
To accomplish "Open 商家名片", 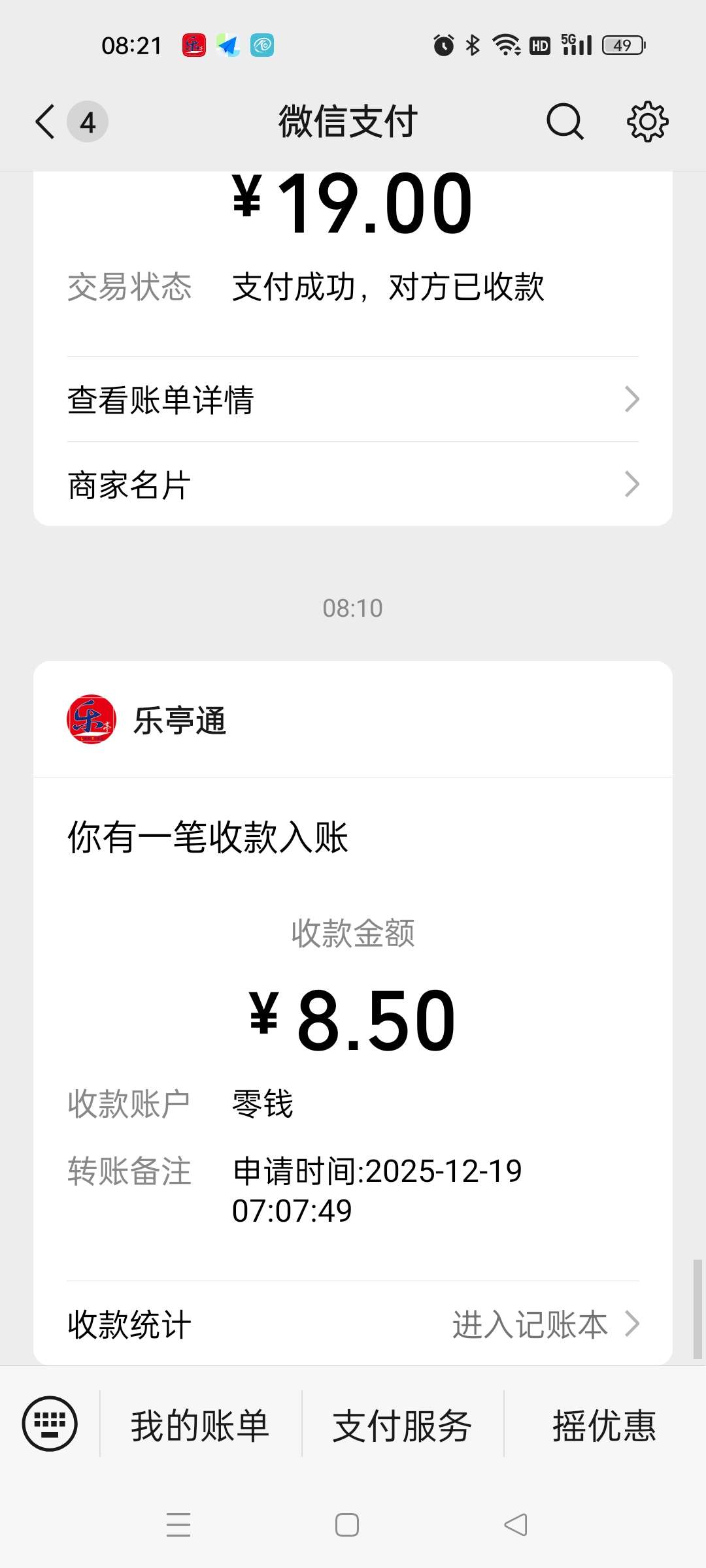I will point(353,485).
